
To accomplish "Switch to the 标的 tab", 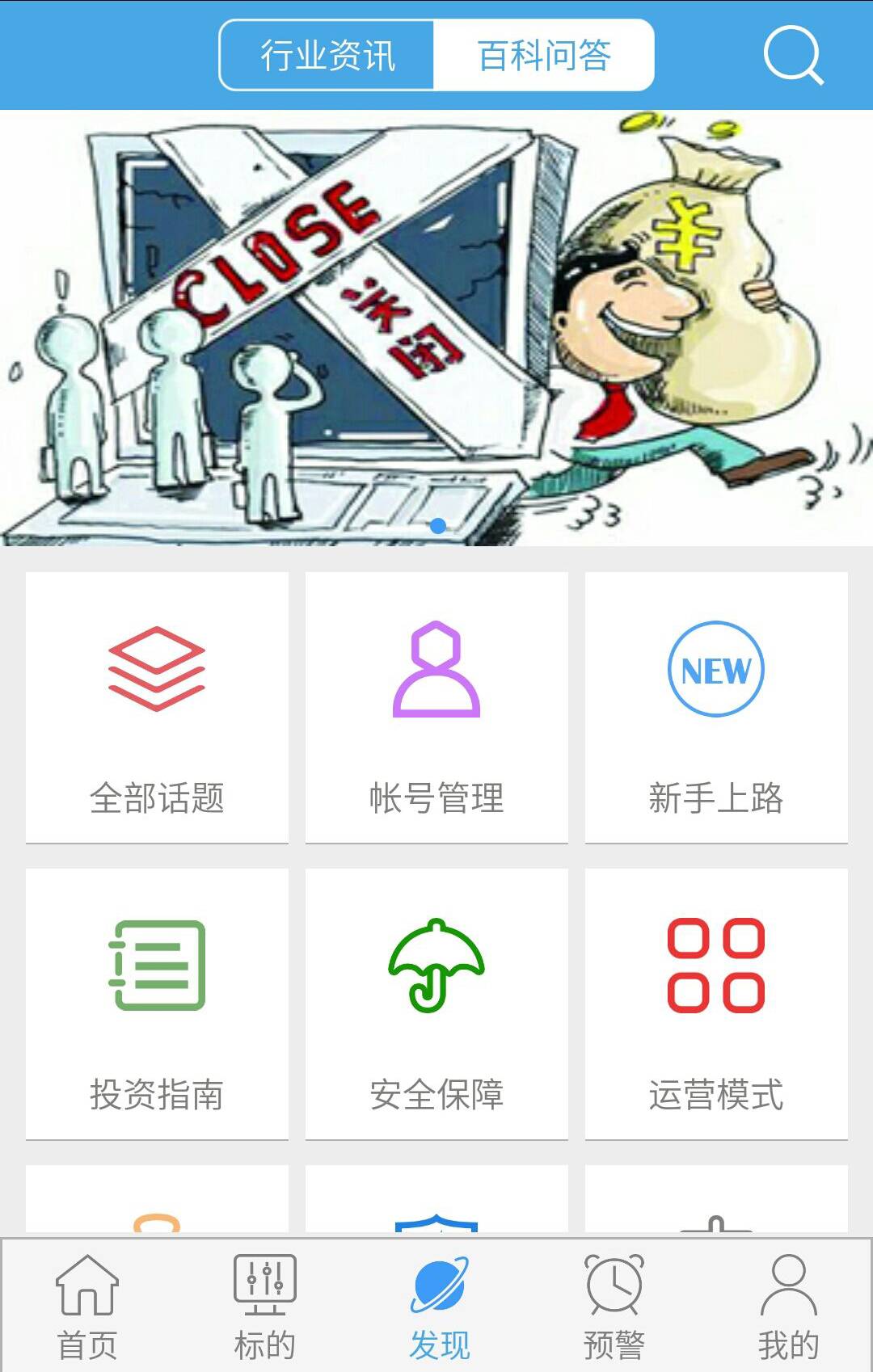I will 264,1307.
